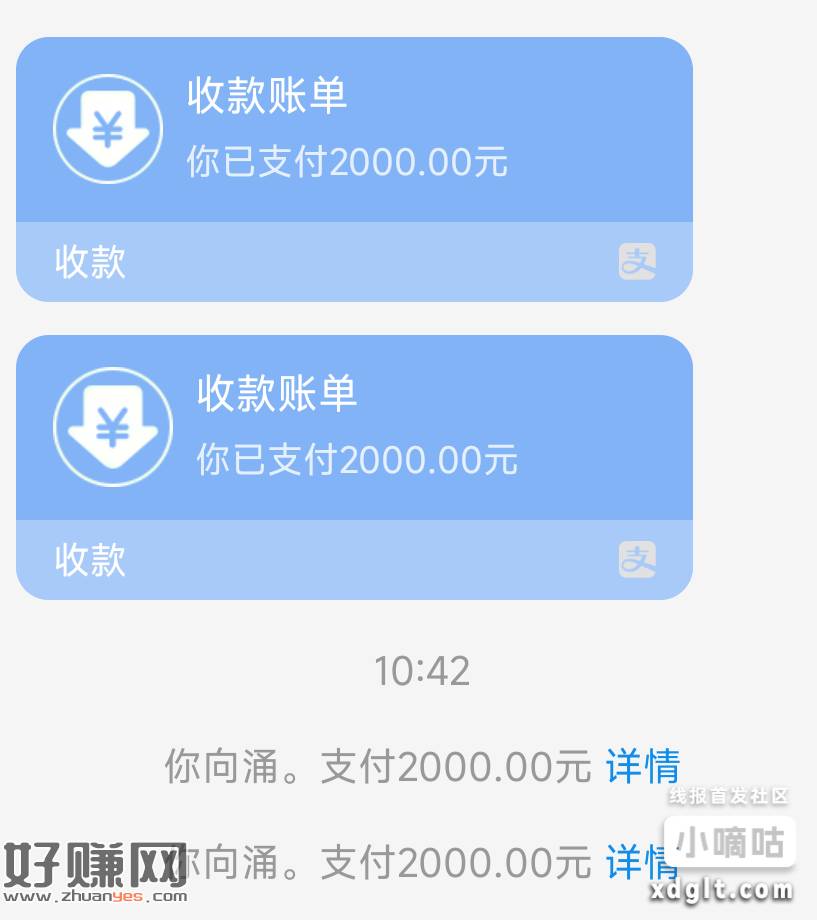
Task: Click the Alipay logo on the second 收款 card
Action: pos(639,559)
